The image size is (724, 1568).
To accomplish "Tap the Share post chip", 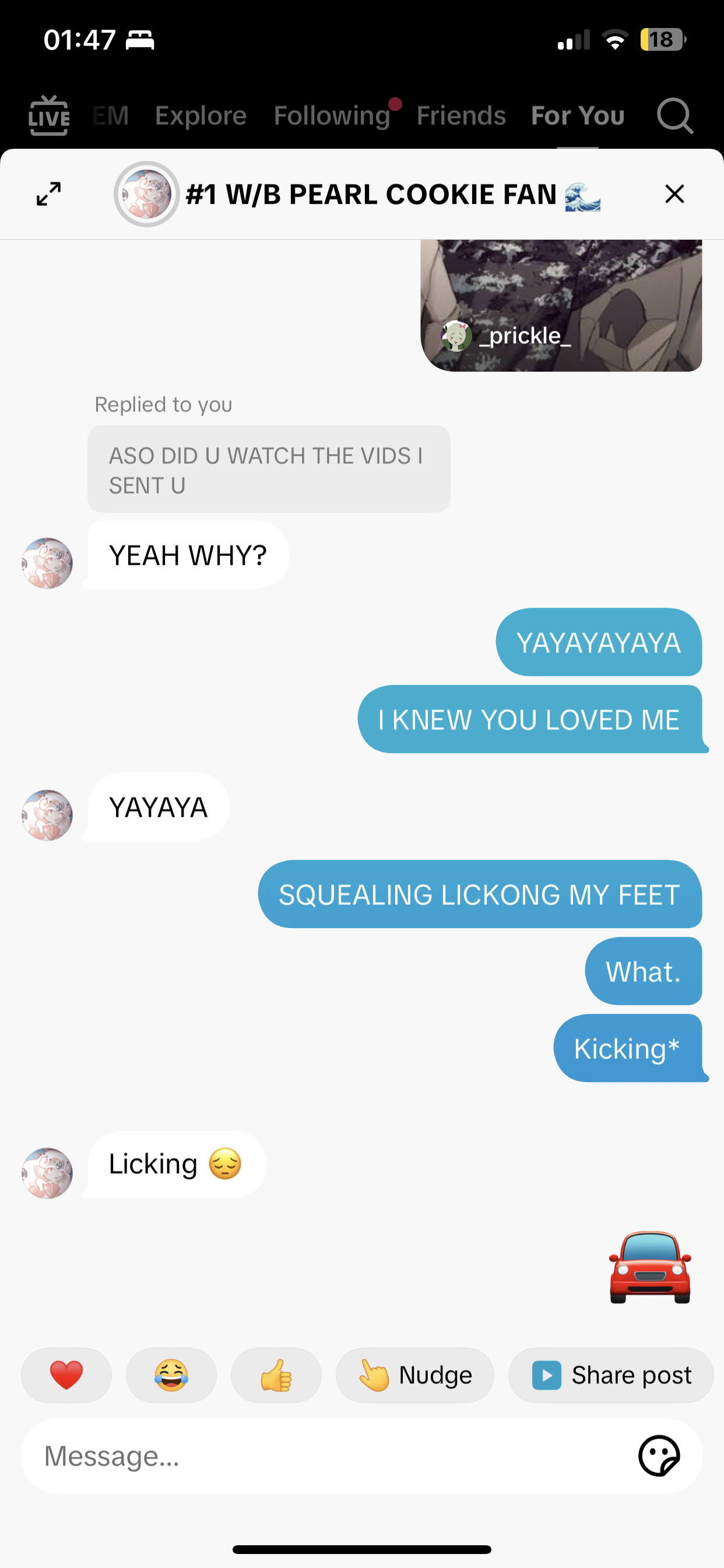I will pyautogui.click(x=611, y=1375).
